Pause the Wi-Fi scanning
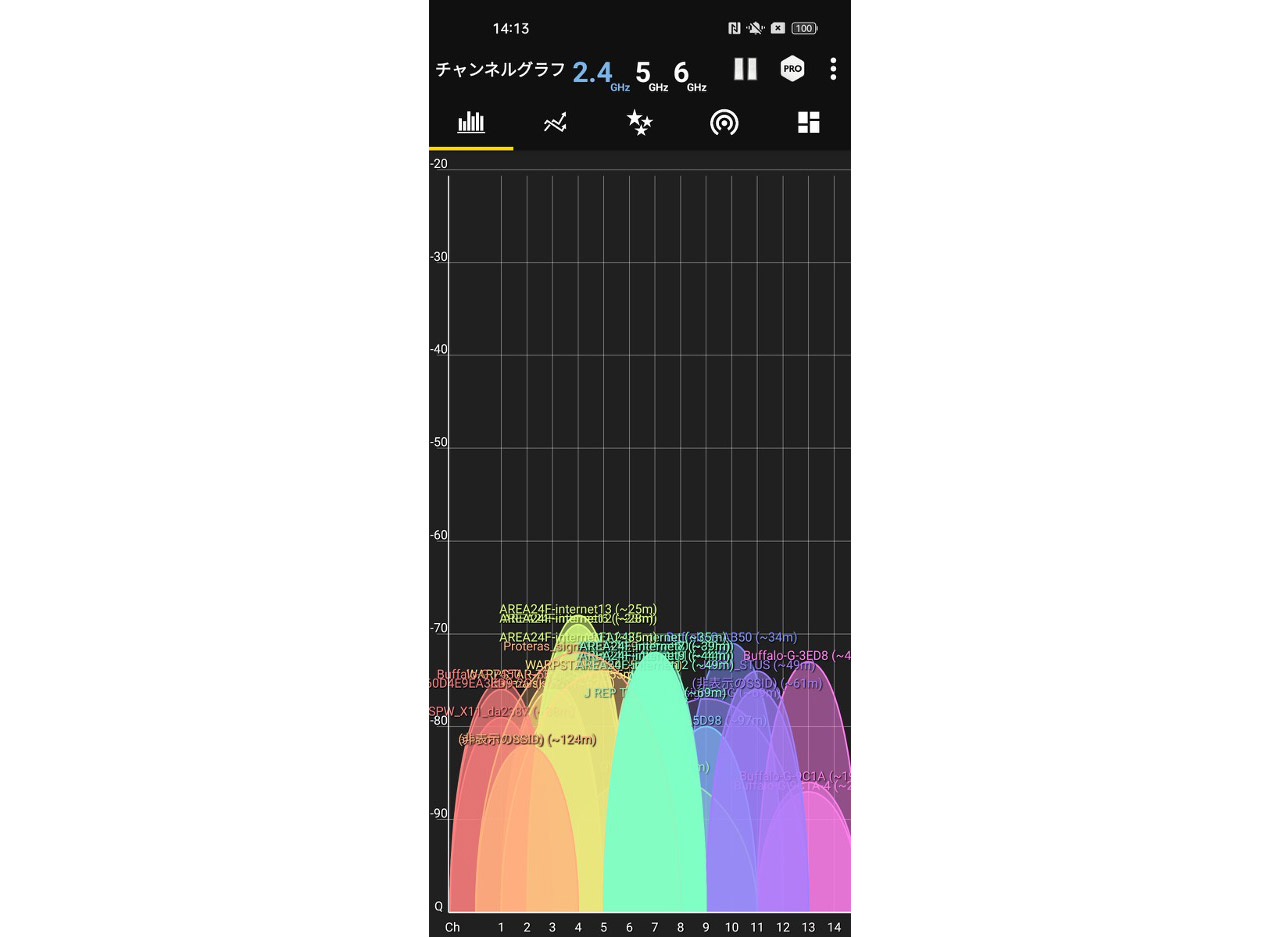1280x938 pixels. coord(745,69)
